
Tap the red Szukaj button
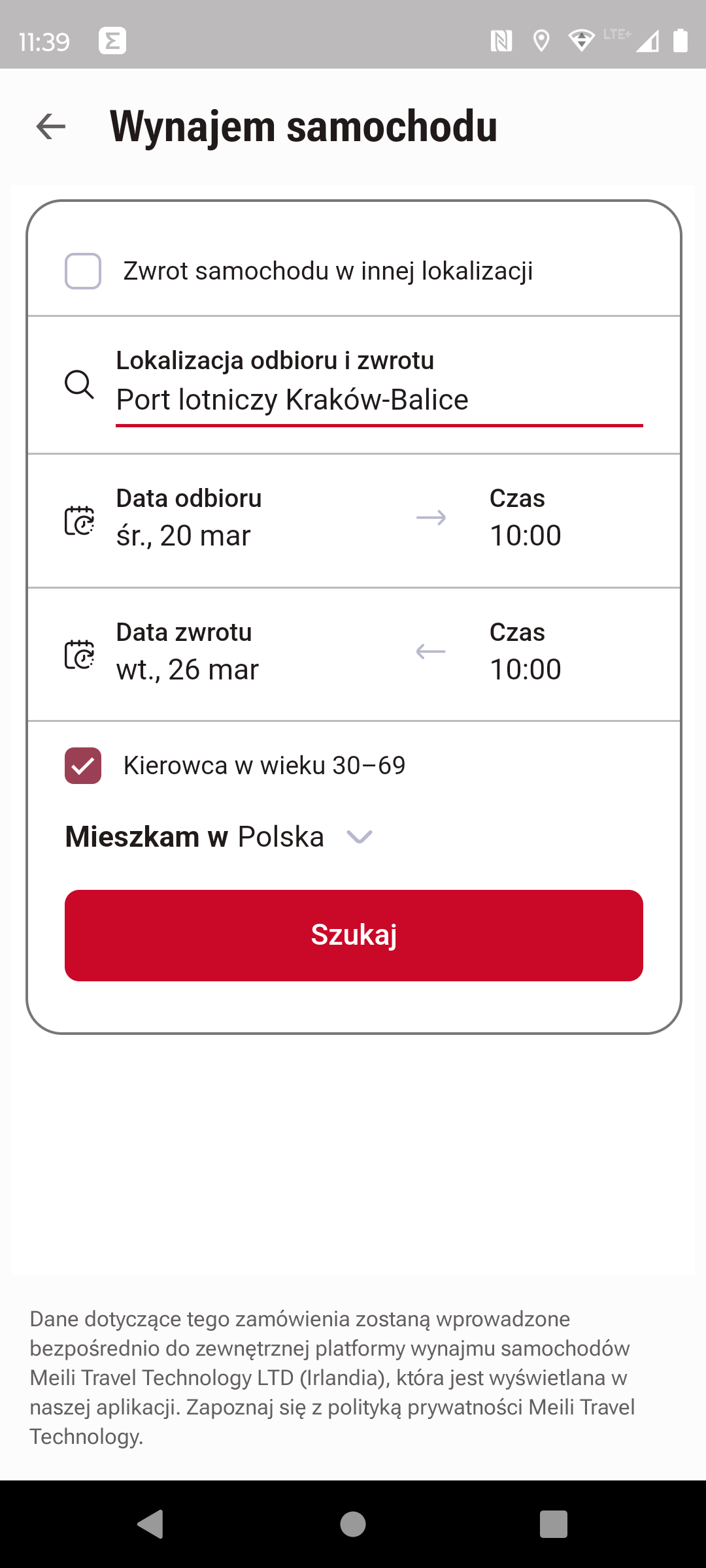coord(354,936)
